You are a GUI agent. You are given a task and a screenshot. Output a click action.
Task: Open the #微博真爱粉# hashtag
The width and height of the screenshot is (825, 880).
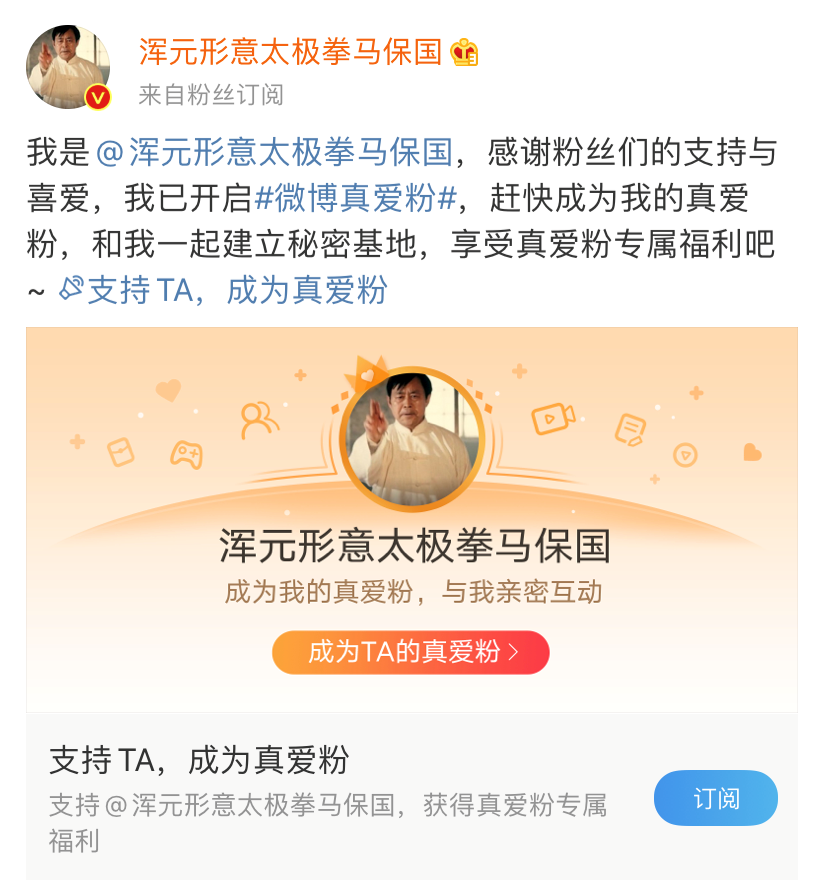356,198
